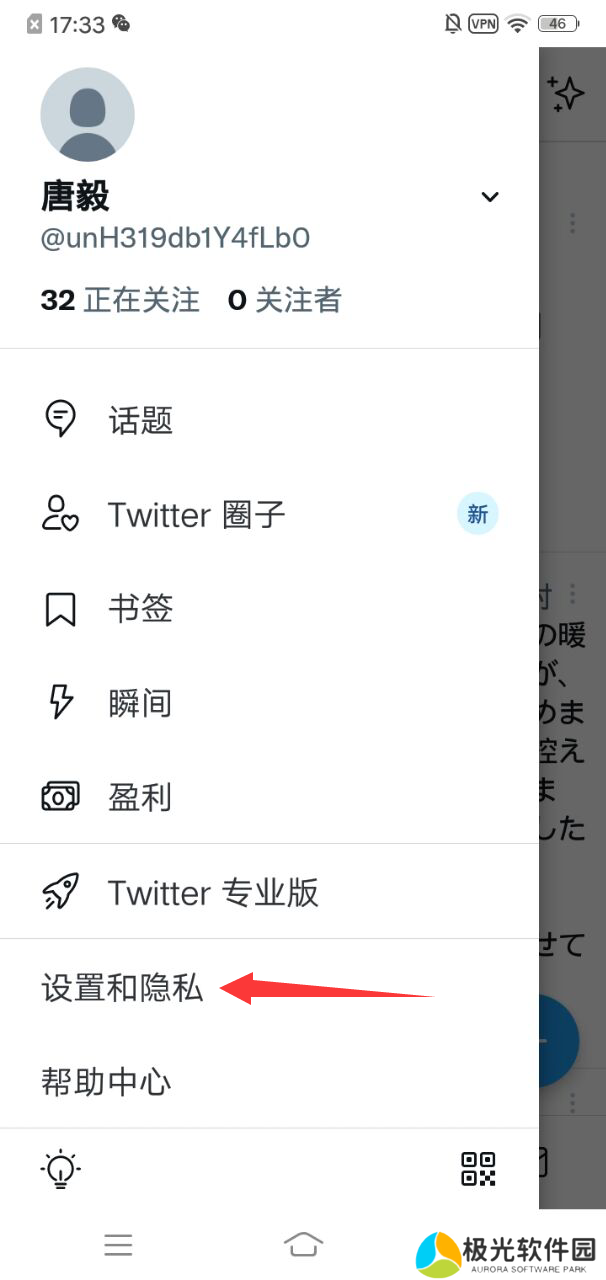
Task: Open system recent apps menu button
Action: pos(118,1244)
